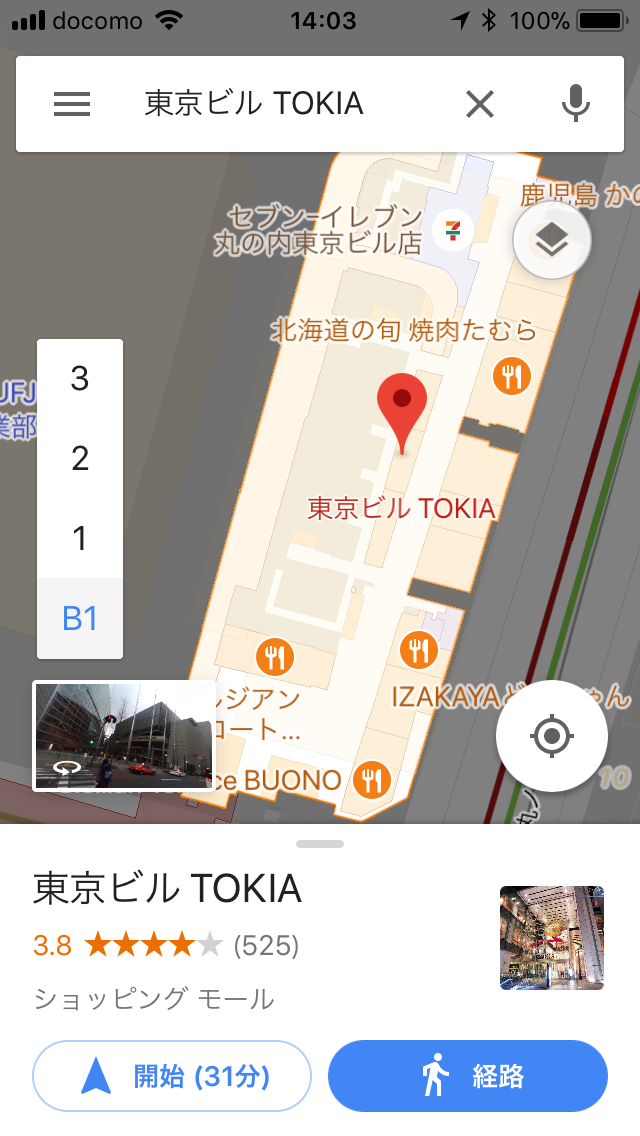Show directions with the 経路 button
The width and height of the screenshot is (640, 1136).
click(467, 1076)
